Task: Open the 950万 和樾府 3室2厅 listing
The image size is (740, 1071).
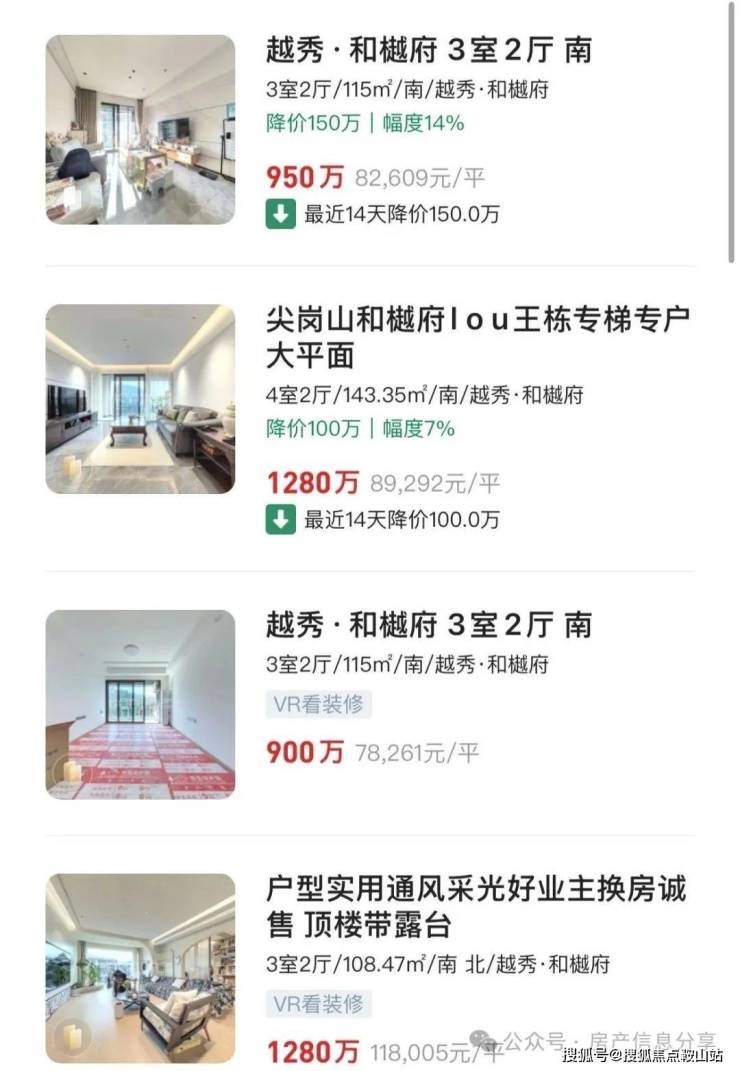Action: tap(430, 50)
